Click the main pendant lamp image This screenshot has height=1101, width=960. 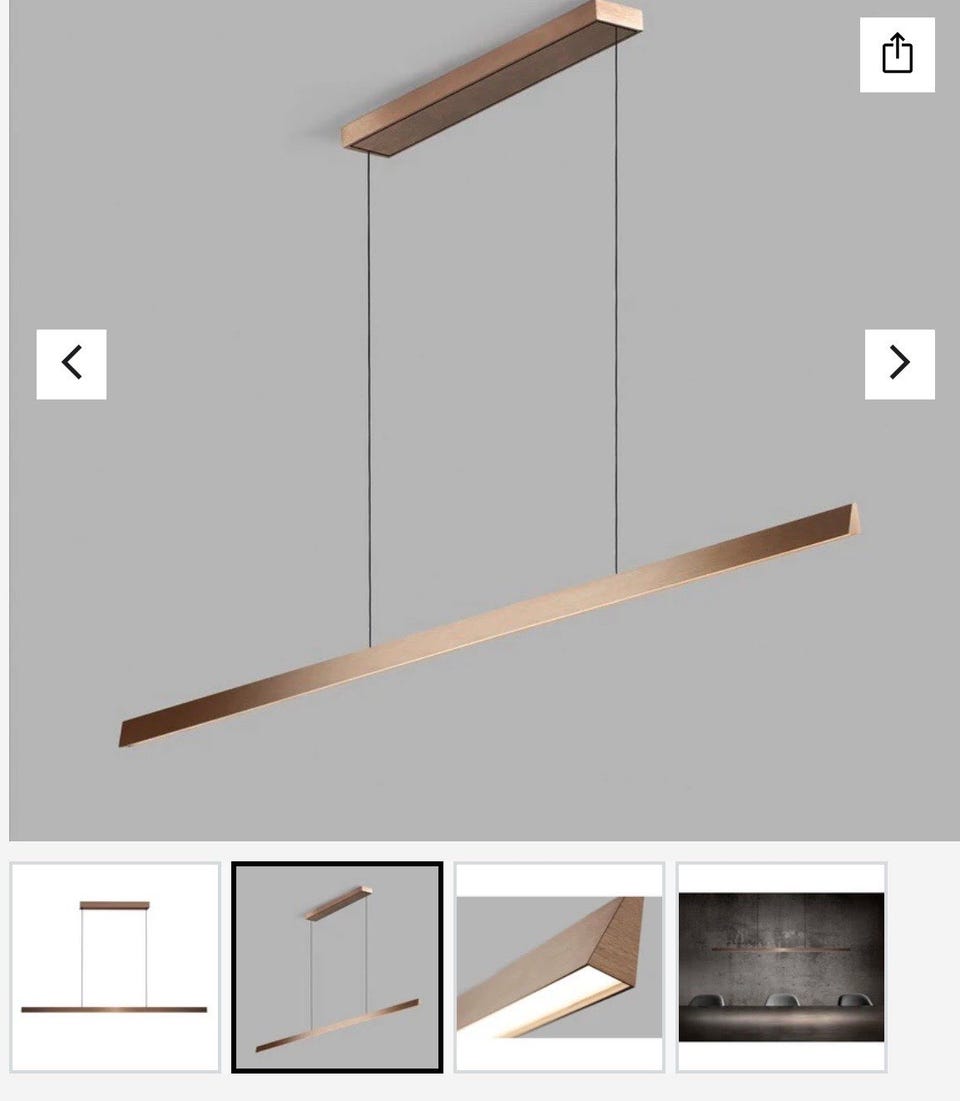[480, 420]
